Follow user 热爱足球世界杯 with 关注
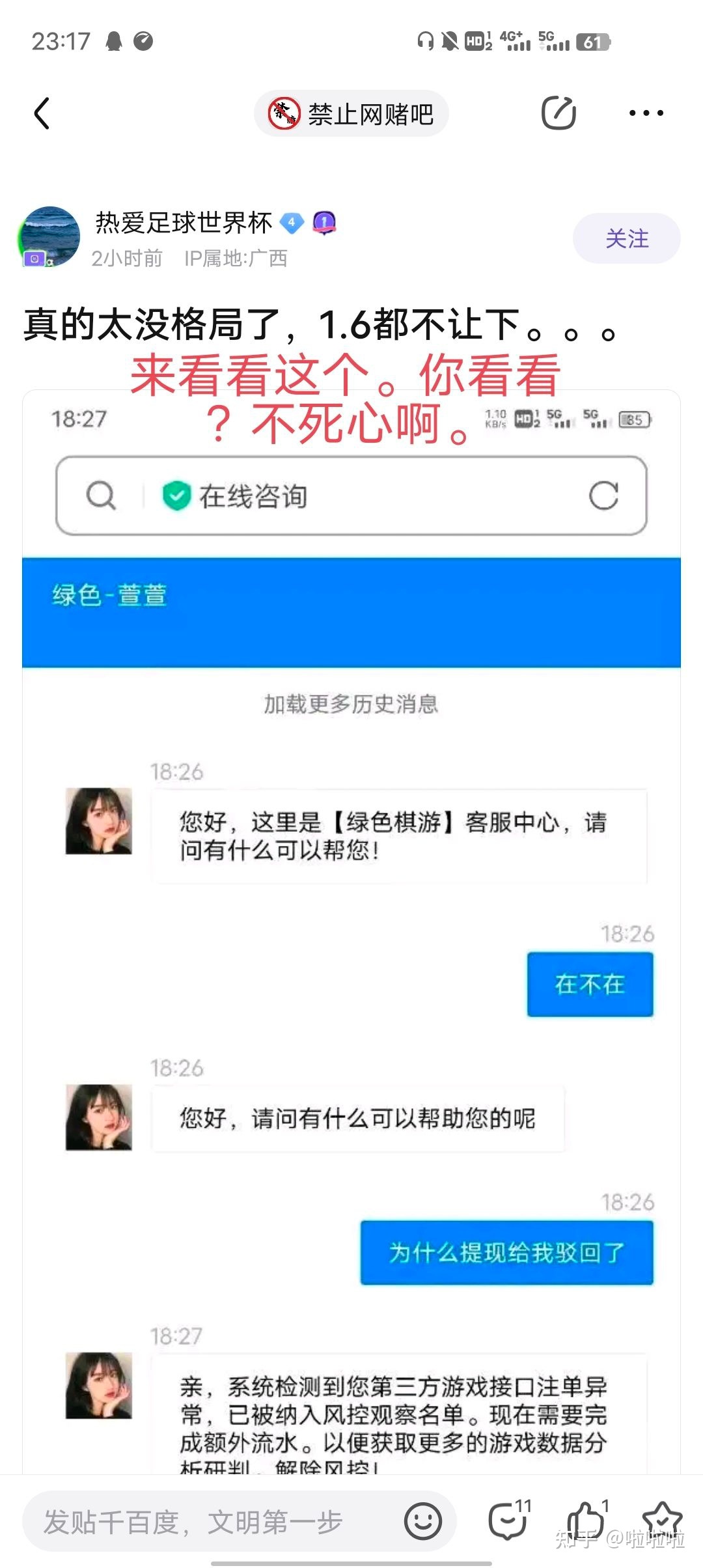The image size is (703, 1568). point(626,238)
